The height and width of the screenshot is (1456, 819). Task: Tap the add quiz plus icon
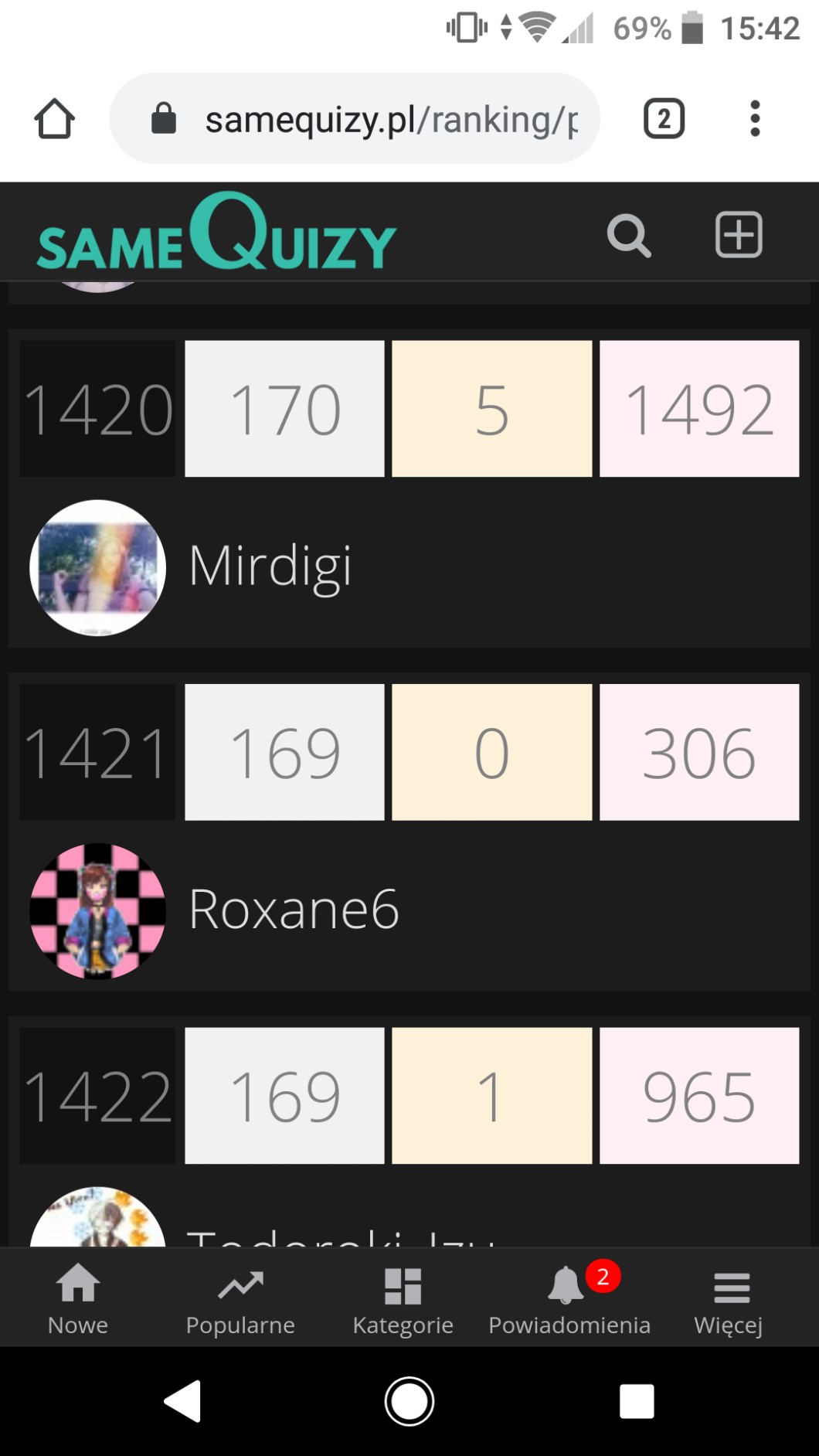click(739, 235)
